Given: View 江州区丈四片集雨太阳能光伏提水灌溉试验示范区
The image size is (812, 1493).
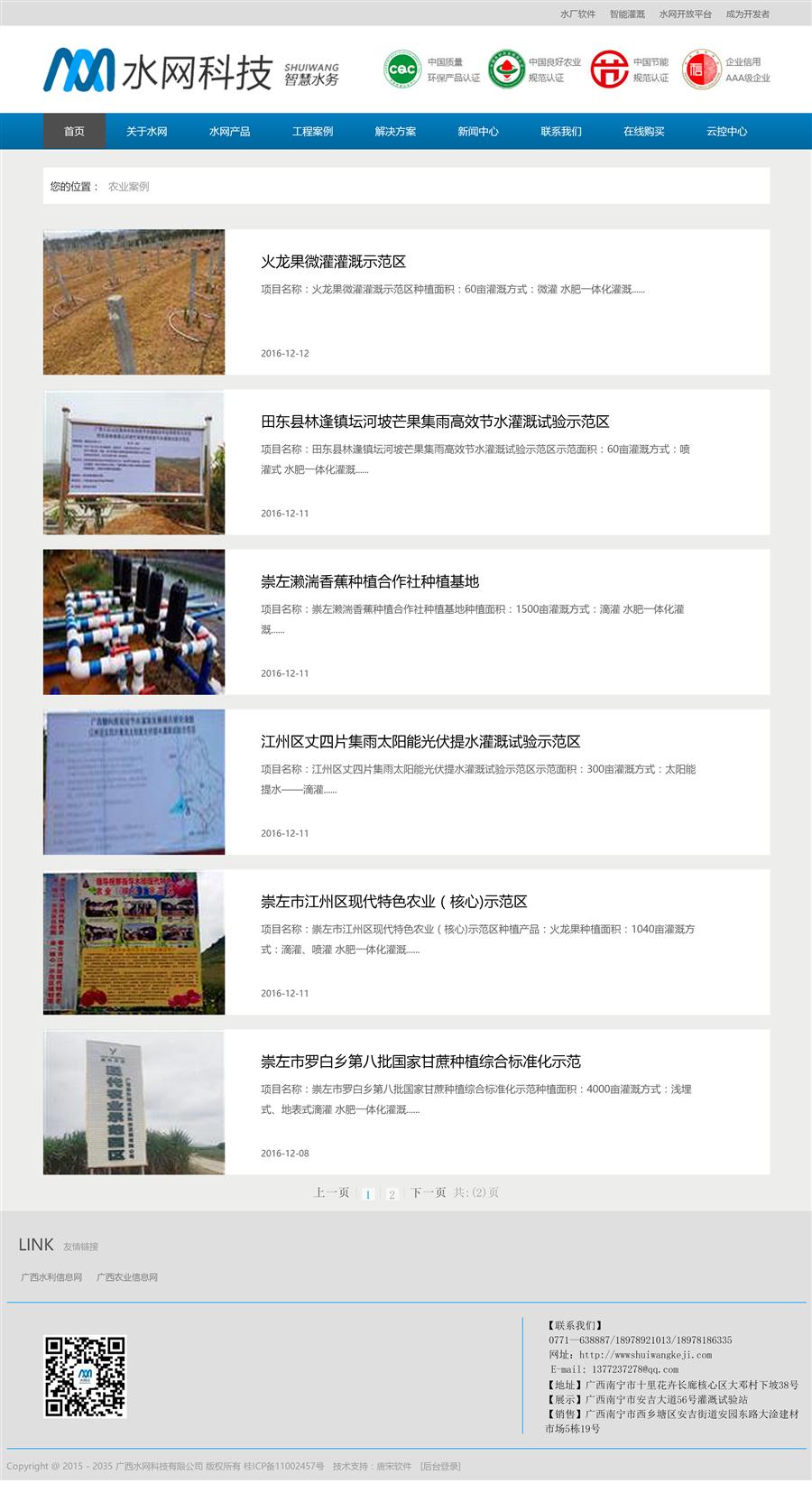Looking at the screenshot, I should [x=420, y=741].
